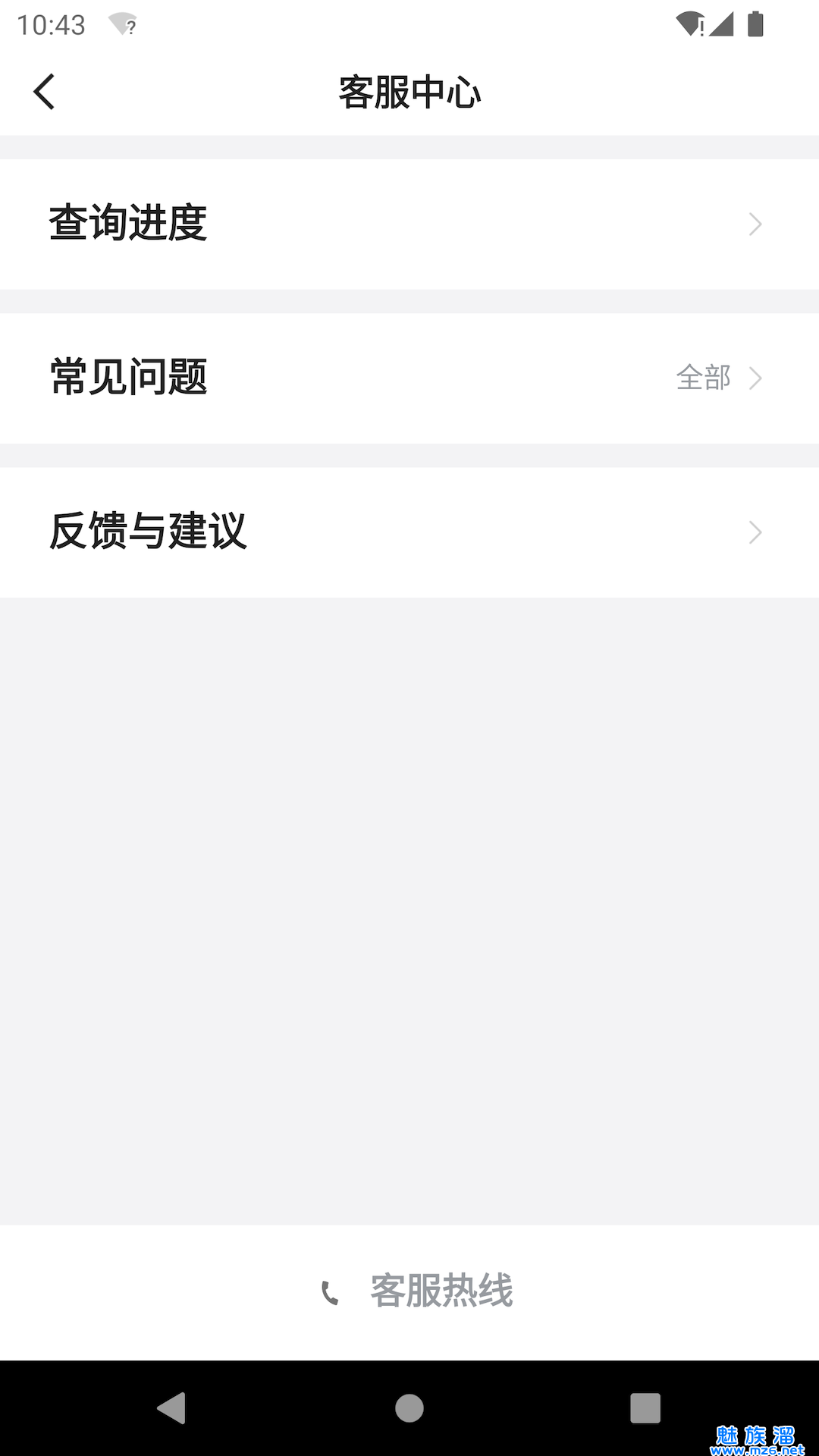Open 查询进度 row

coord(409,224)
